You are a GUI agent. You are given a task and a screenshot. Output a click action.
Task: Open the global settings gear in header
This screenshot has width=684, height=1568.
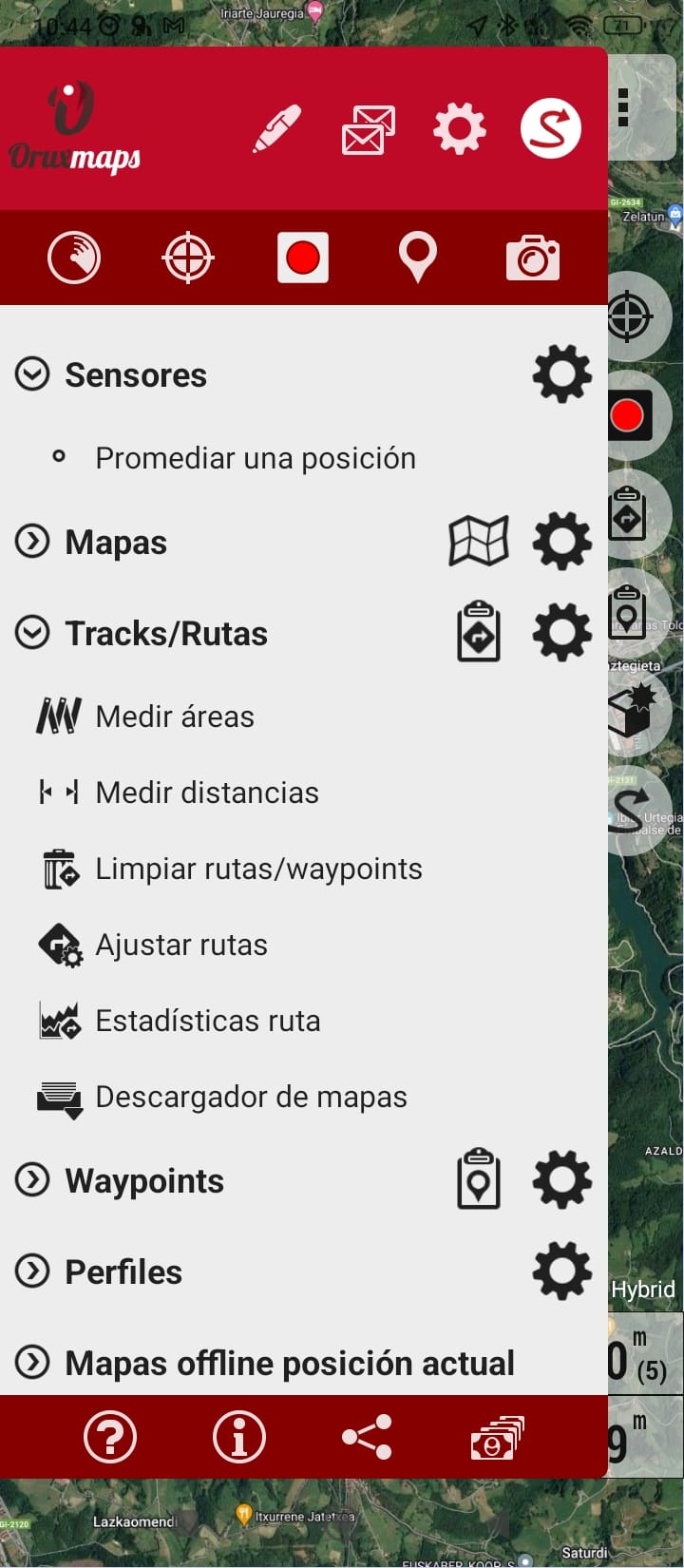[x=460, y=128]
